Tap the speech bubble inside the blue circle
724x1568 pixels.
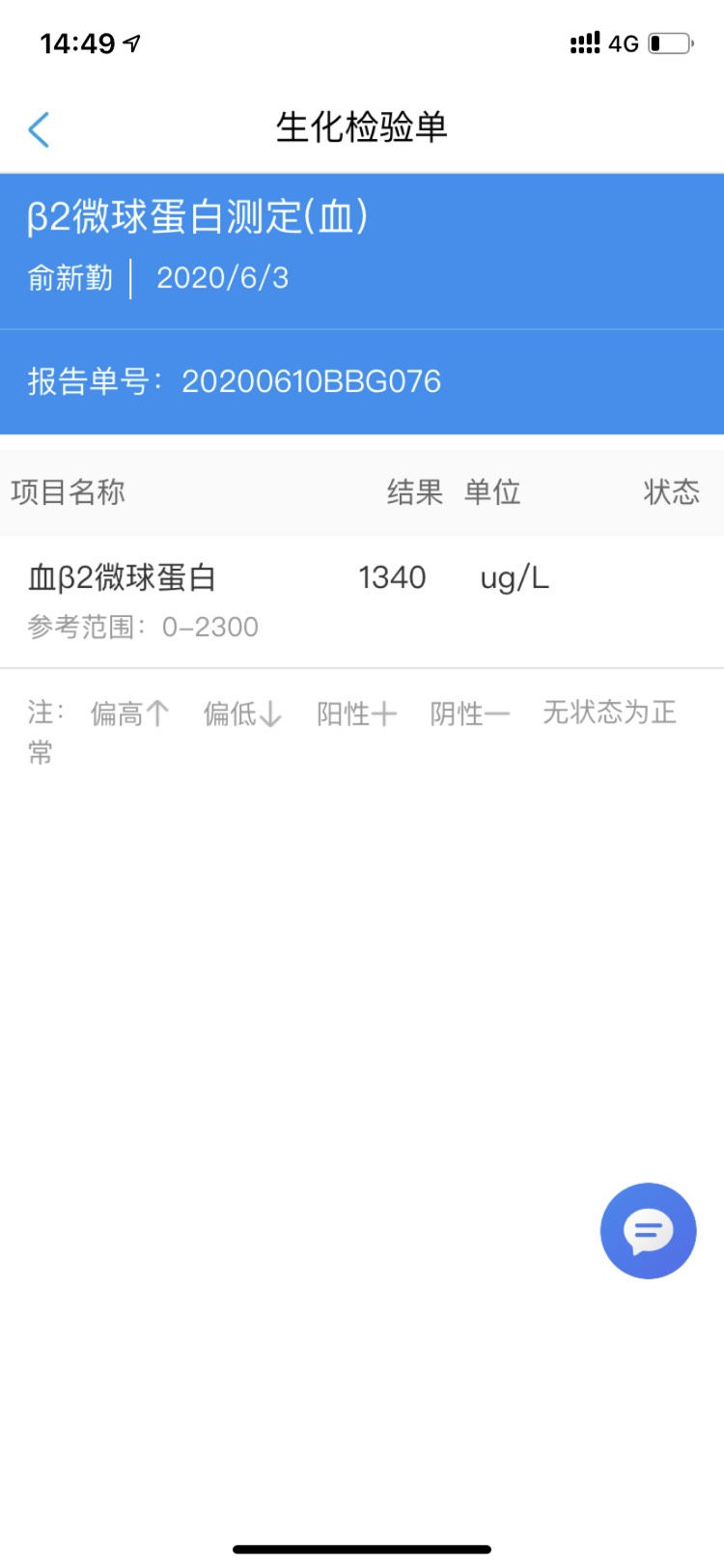click(648, 1231)
